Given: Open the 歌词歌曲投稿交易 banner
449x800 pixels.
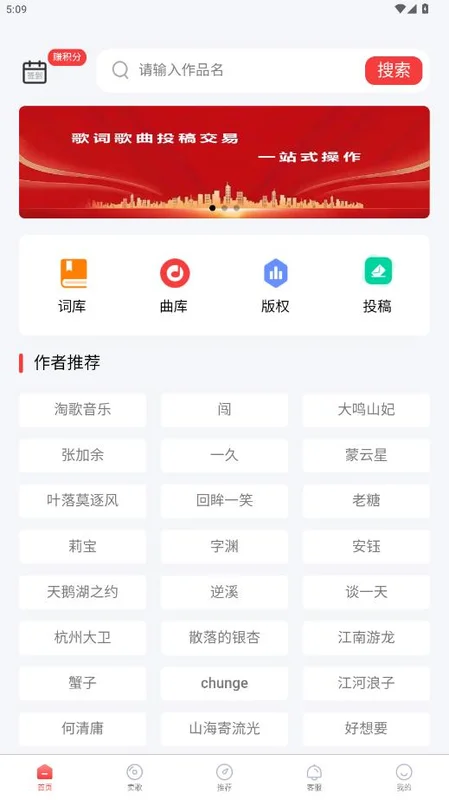Looking at the screenshot, I should 224,162.
